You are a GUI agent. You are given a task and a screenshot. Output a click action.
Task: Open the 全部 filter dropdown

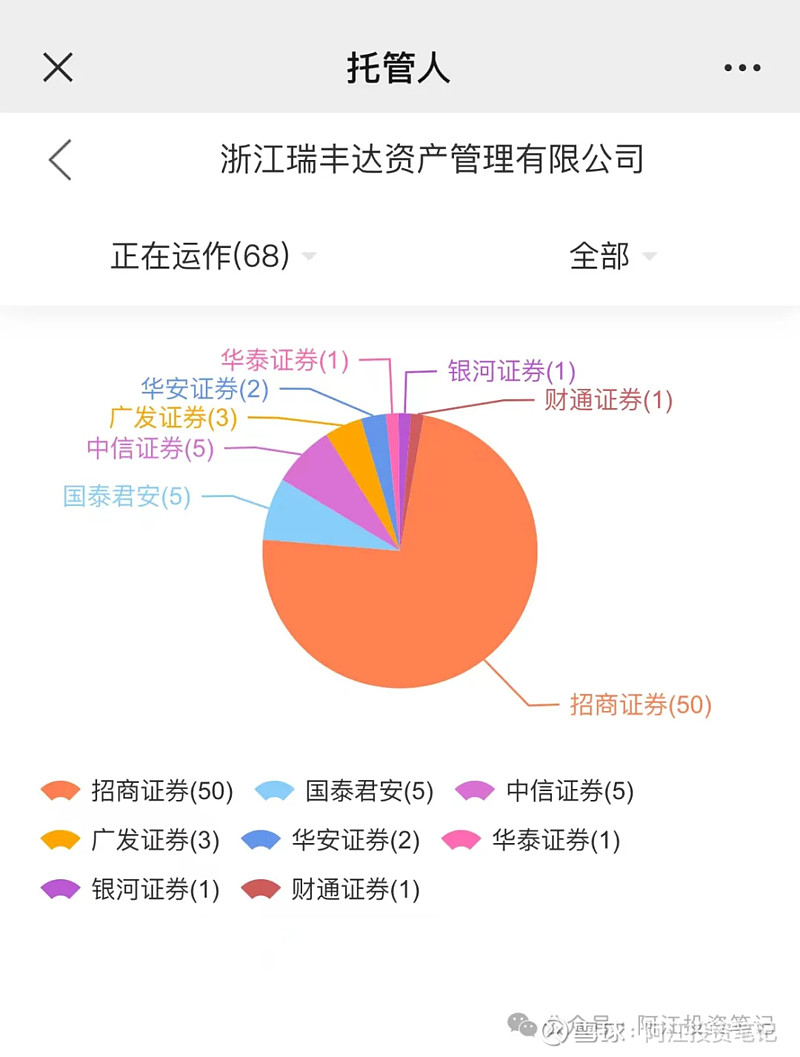click(x=612, y=257)
